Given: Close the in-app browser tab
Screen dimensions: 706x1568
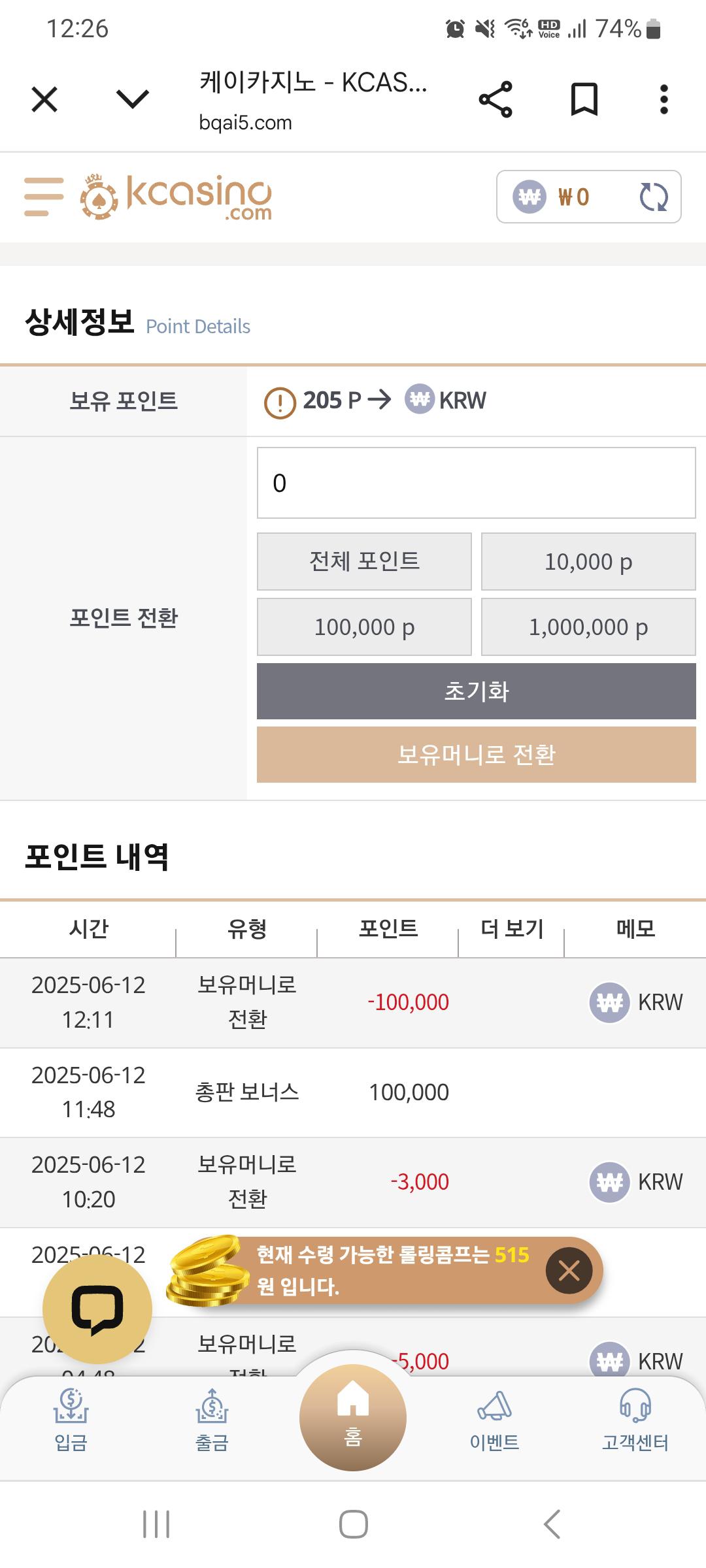Looking at the screenshot, I should [x=44, y=99].
